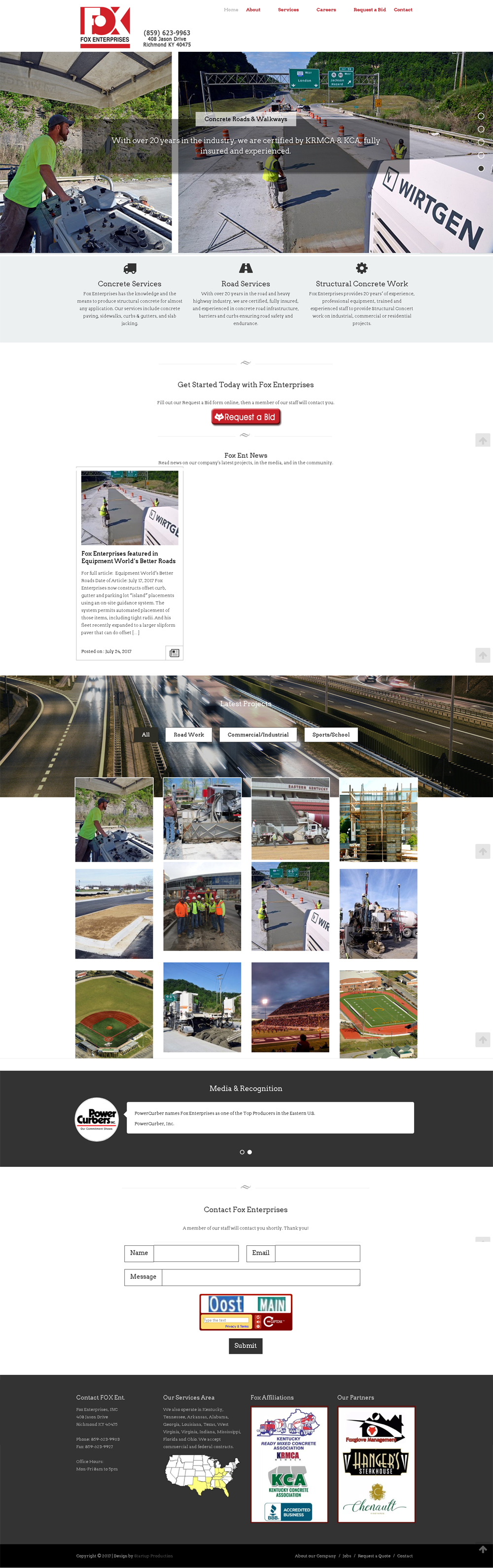The image size is (493, 1568).
Task: Filter latest projects by Road Work
Action: [189, 735]
